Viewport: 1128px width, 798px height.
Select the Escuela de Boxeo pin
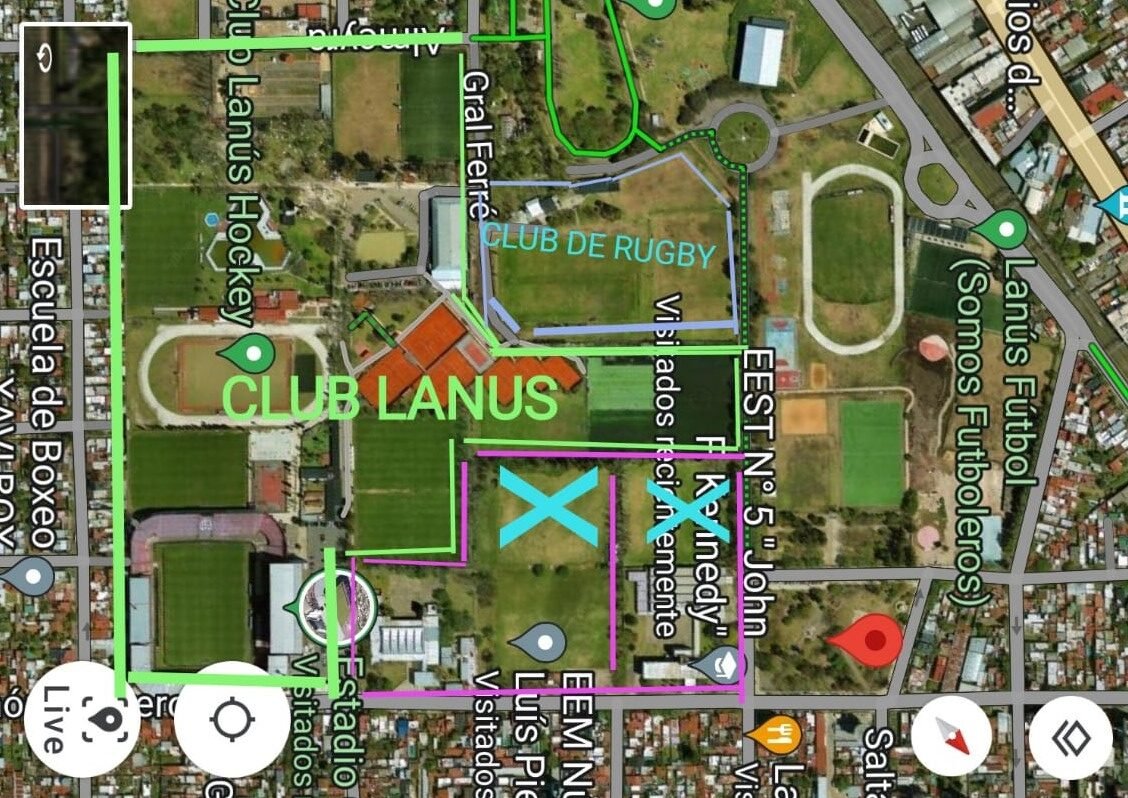point(33,577)
